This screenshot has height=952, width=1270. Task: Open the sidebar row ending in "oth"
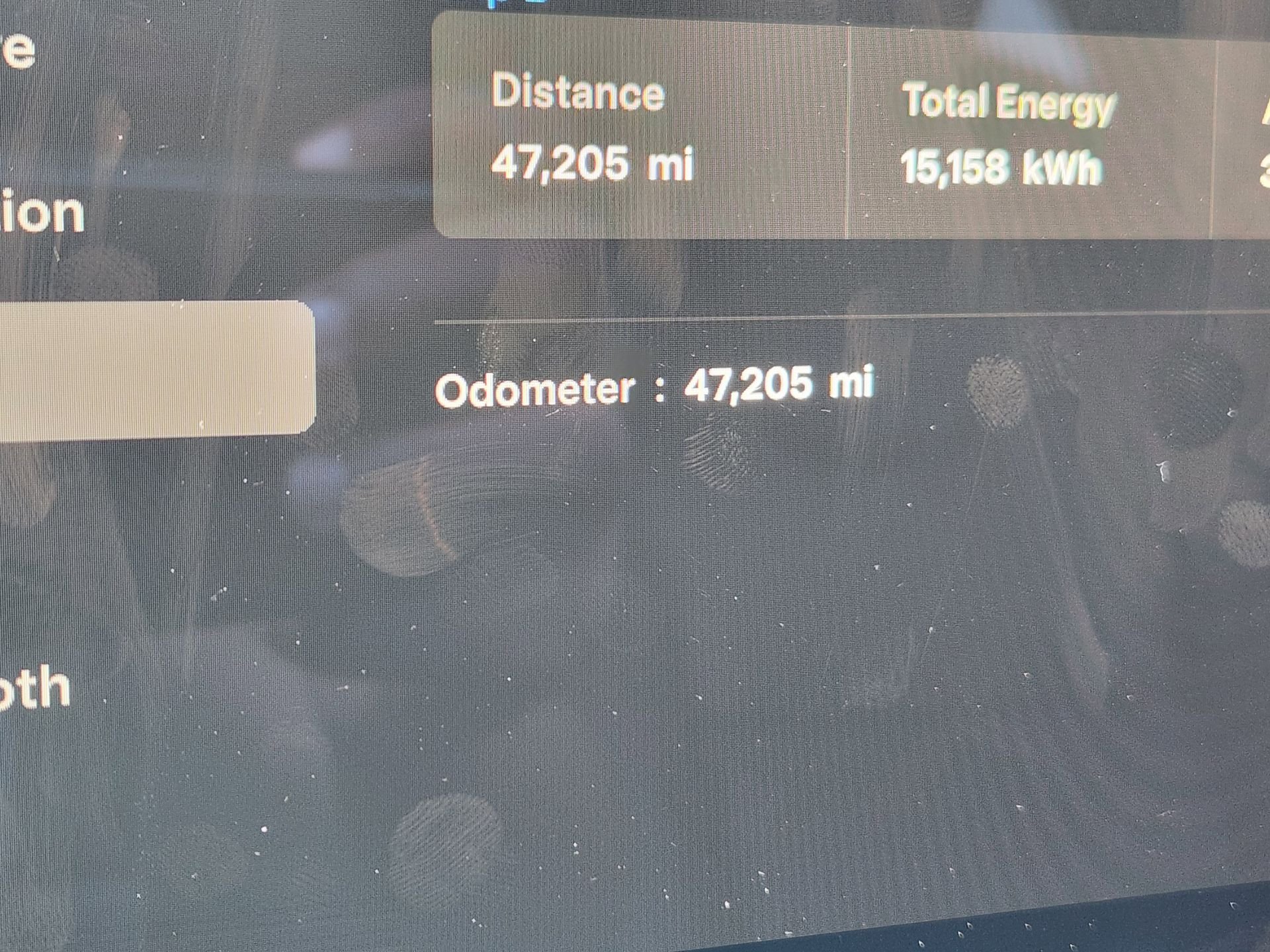(x=36, y=688)
